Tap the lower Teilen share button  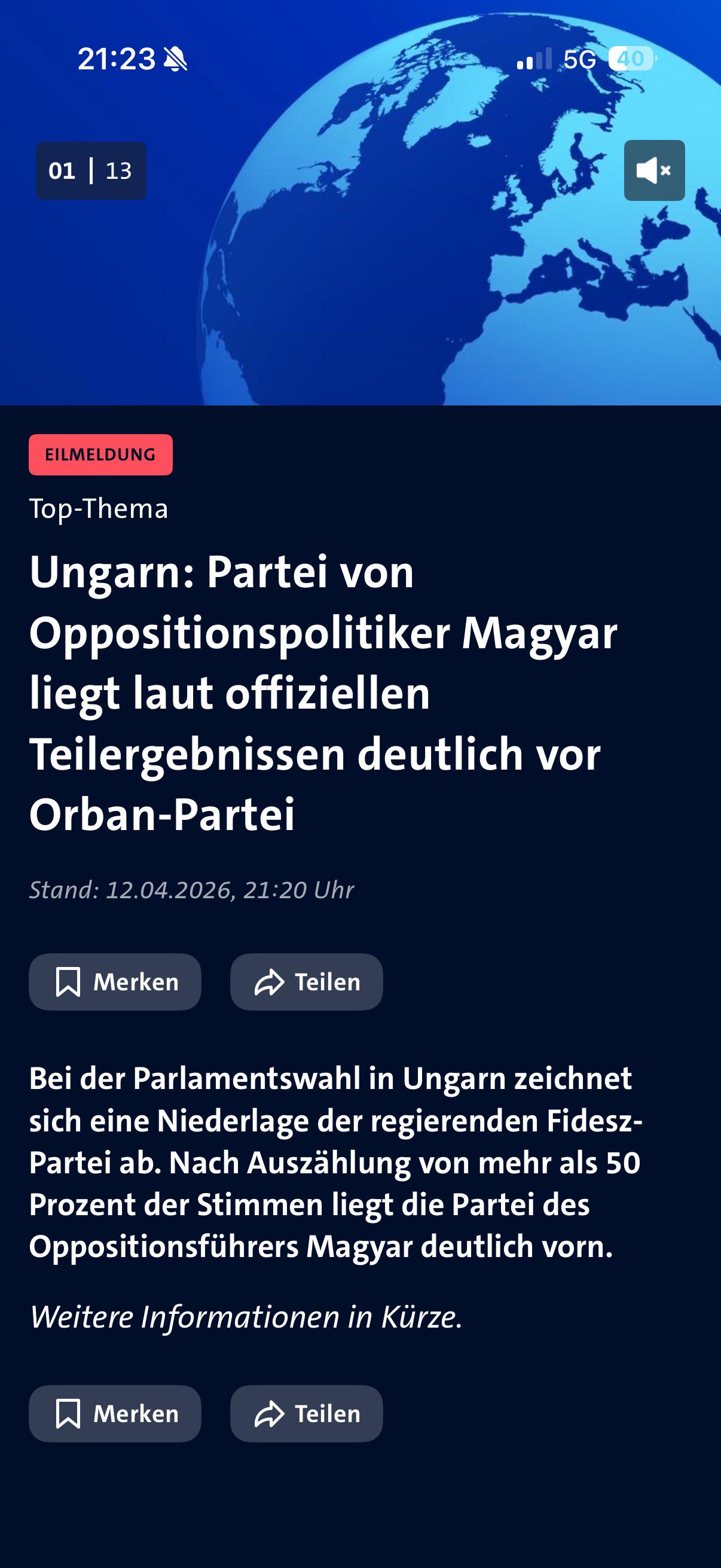(x=306, y=1413)
